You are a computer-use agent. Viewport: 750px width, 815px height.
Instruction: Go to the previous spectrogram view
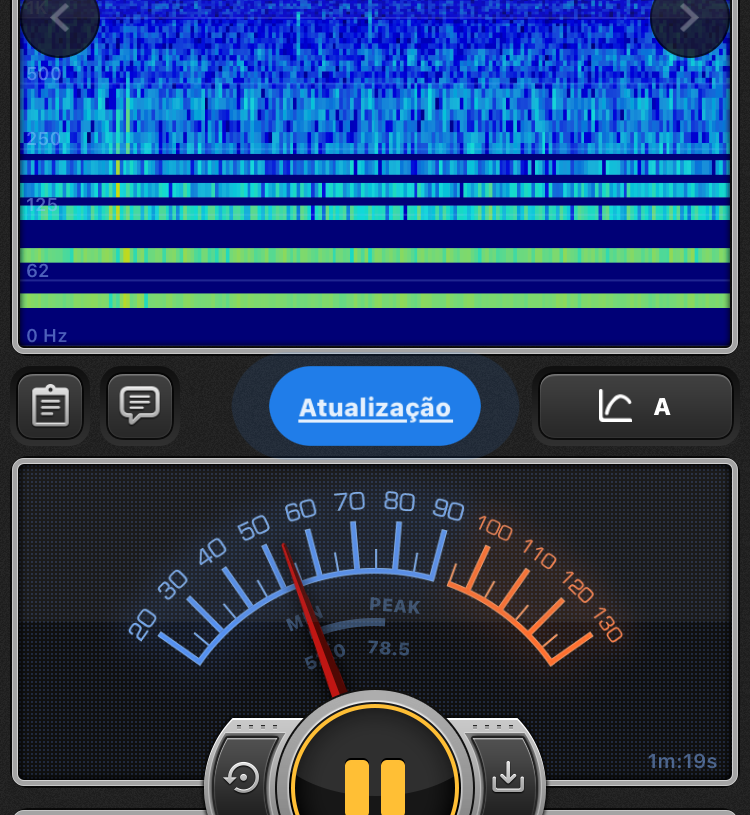pyautogui.click(x=59, y=19)
